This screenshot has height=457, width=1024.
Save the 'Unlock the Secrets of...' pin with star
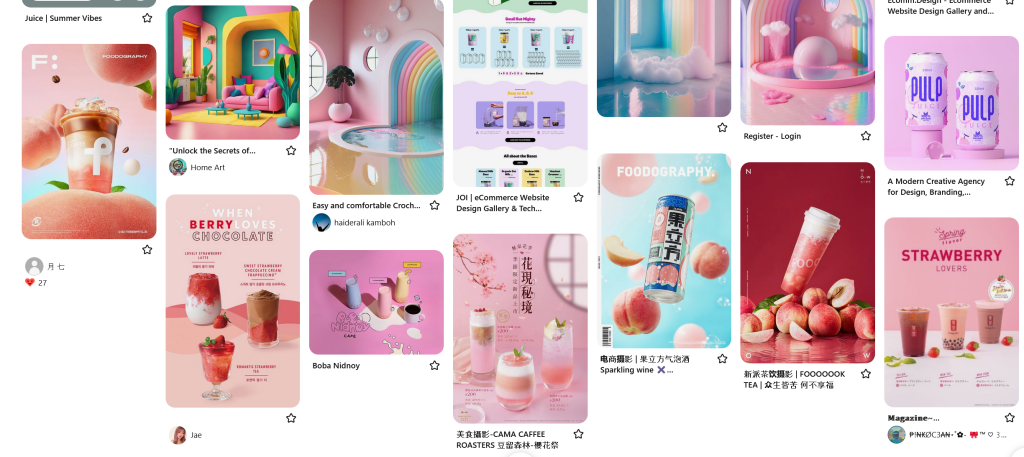[291, 151]
